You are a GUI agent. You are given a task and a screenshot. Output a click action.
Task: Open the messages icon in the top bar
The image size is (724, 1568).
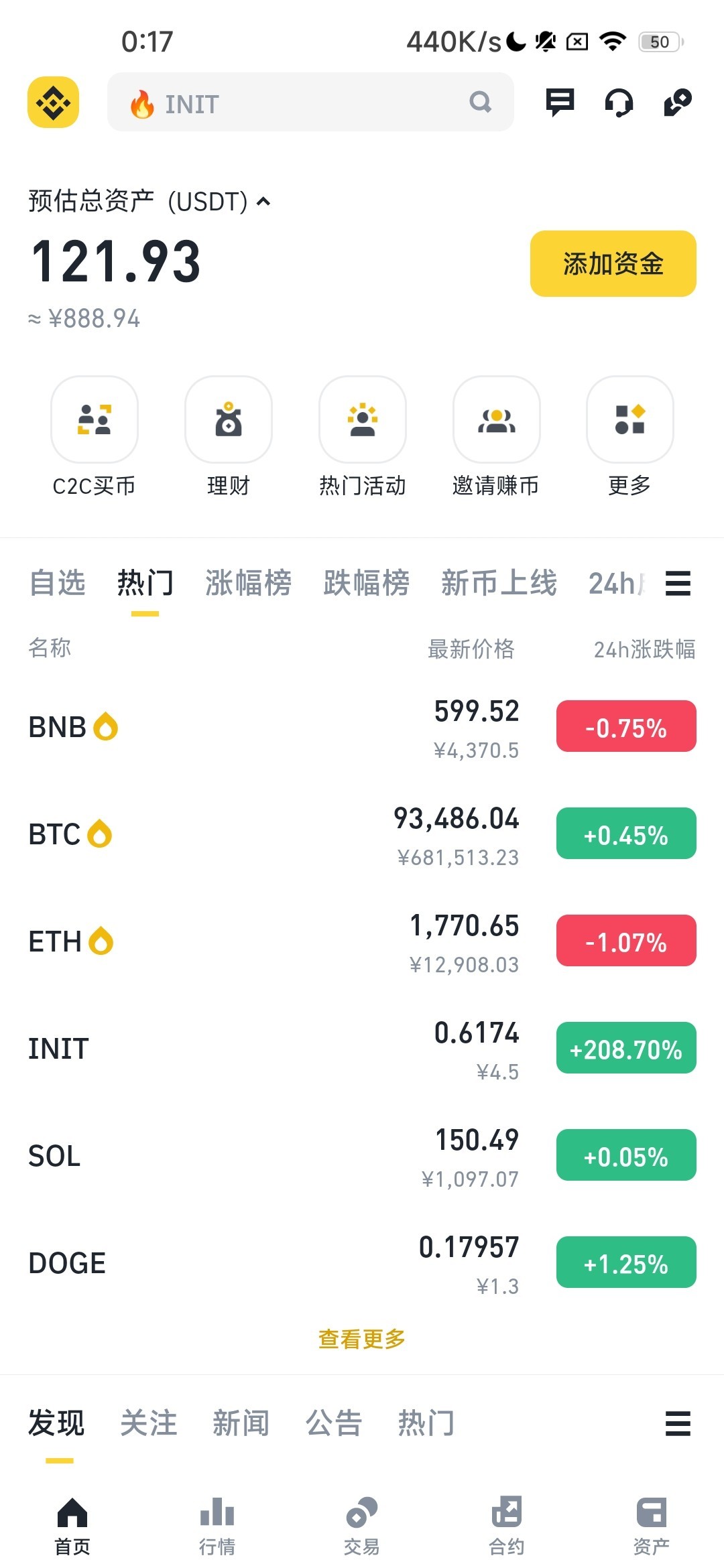pos(560,103)
